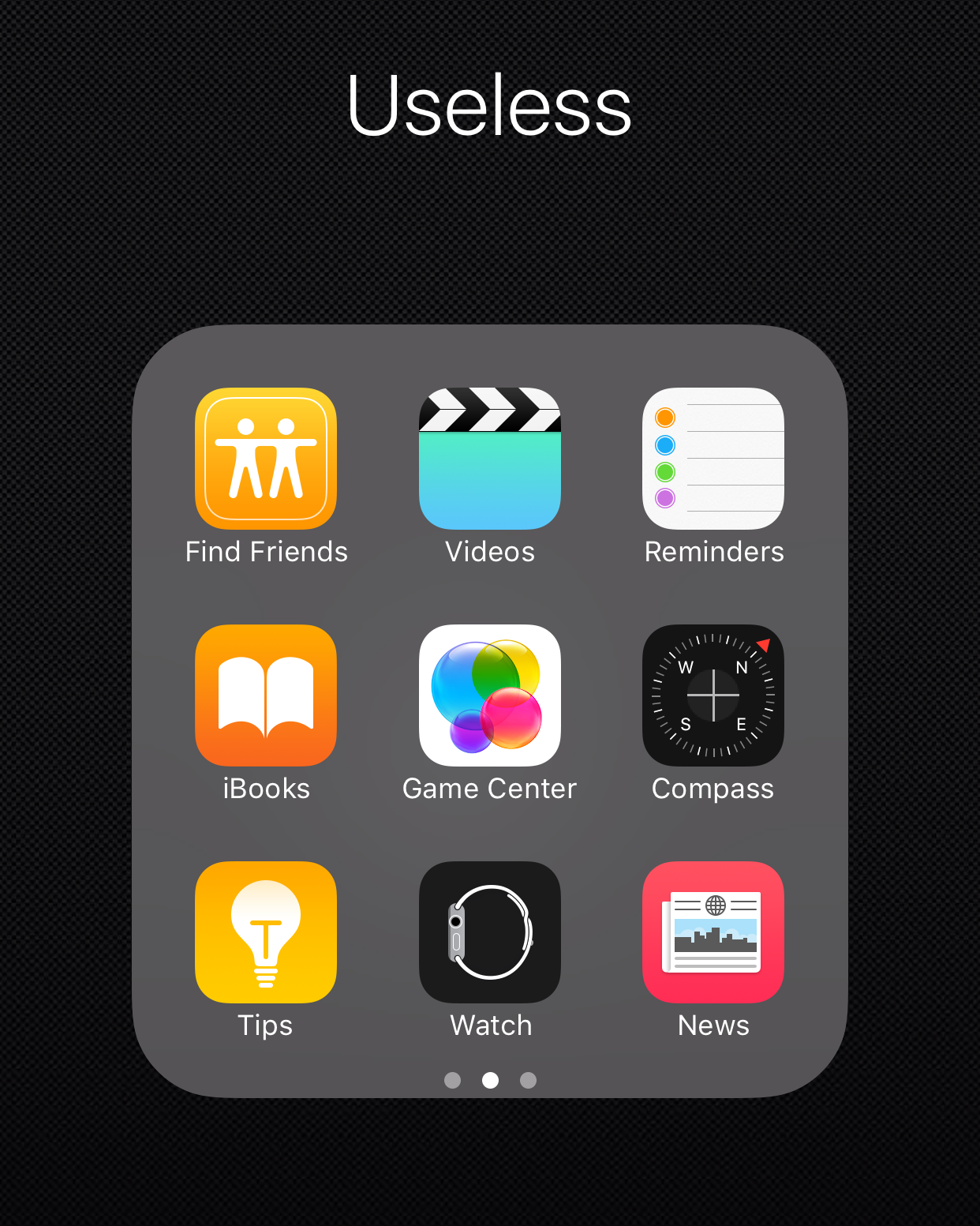Tap the page indicator dots
This screenshot has width=980, height=1226.
[490, 1080]
